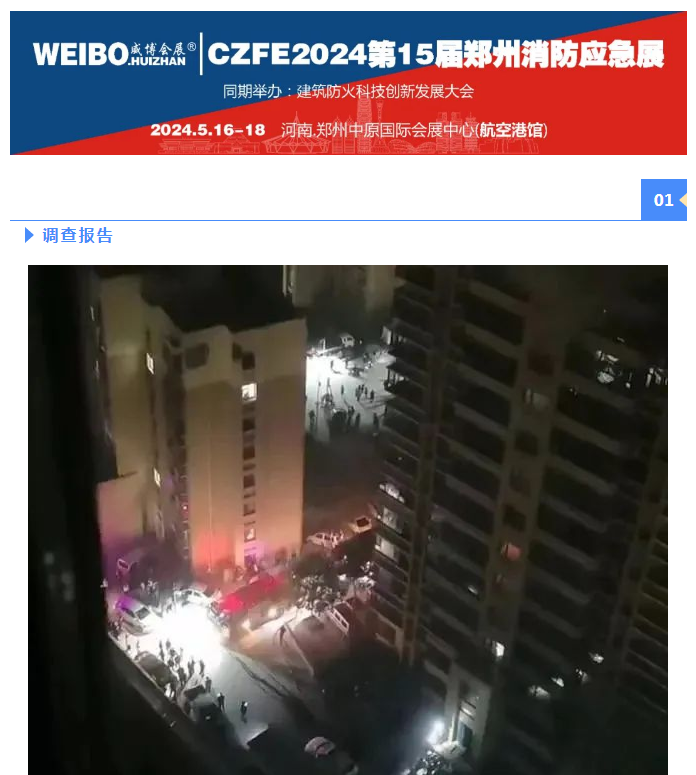
Task: View the night fire scene photo
Action: click(348, 519)
